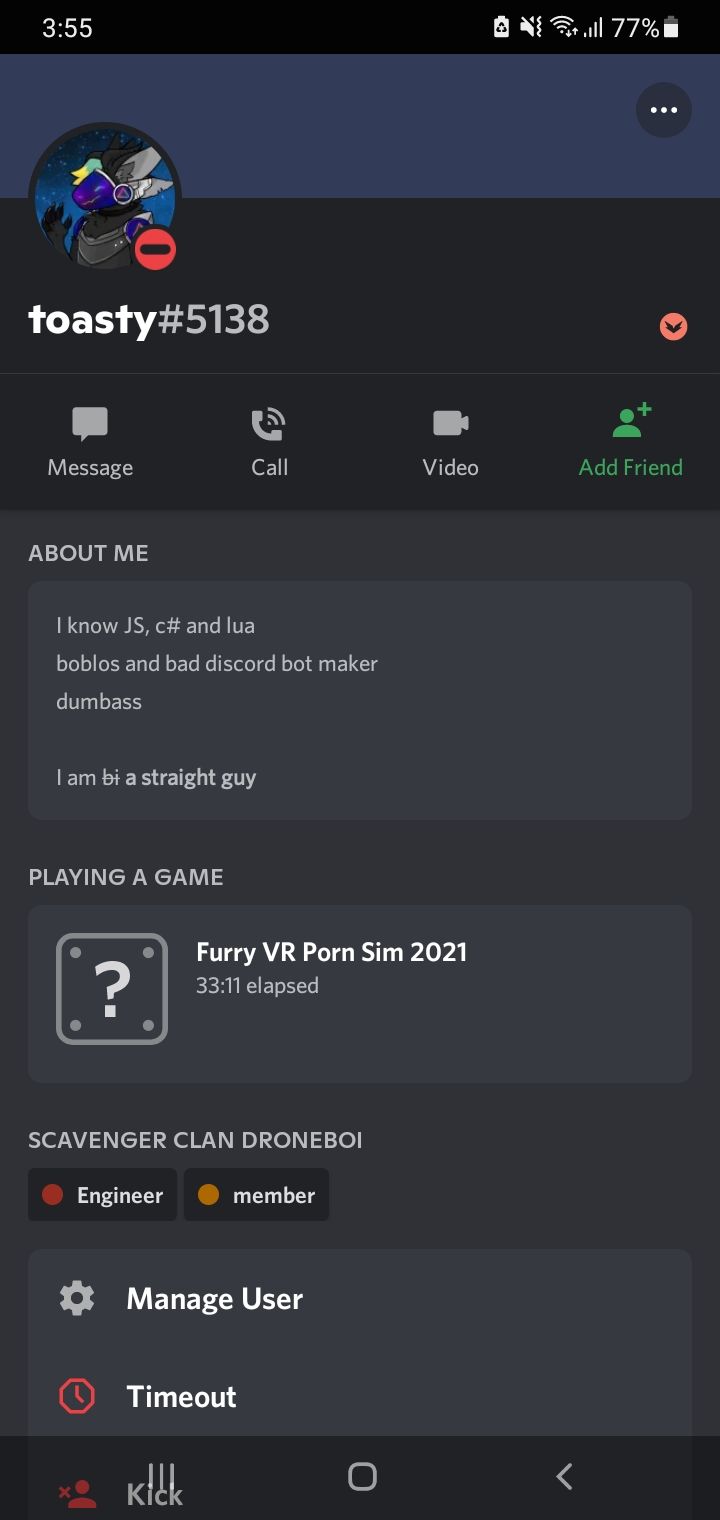Tap toasty's profile avatar
The height and width of the screenshot is (1520, 720).
[104, 198]
